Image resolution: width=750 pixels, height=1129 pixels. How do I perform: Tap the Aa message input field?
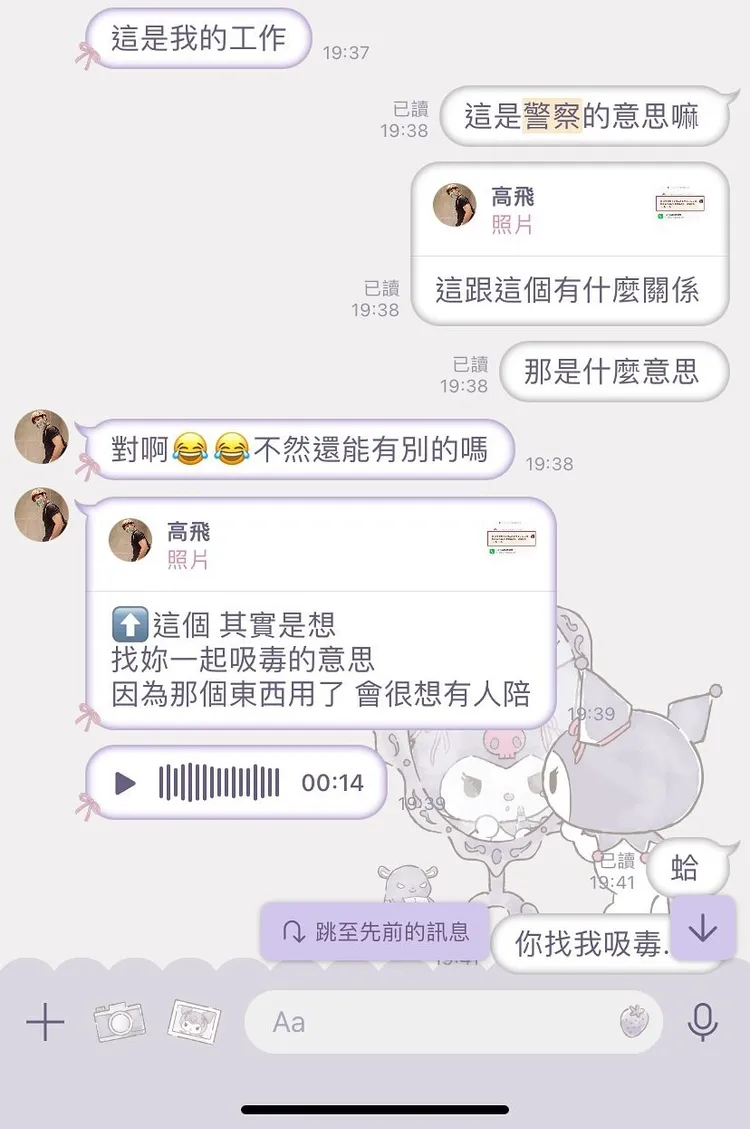(400, 1022)
